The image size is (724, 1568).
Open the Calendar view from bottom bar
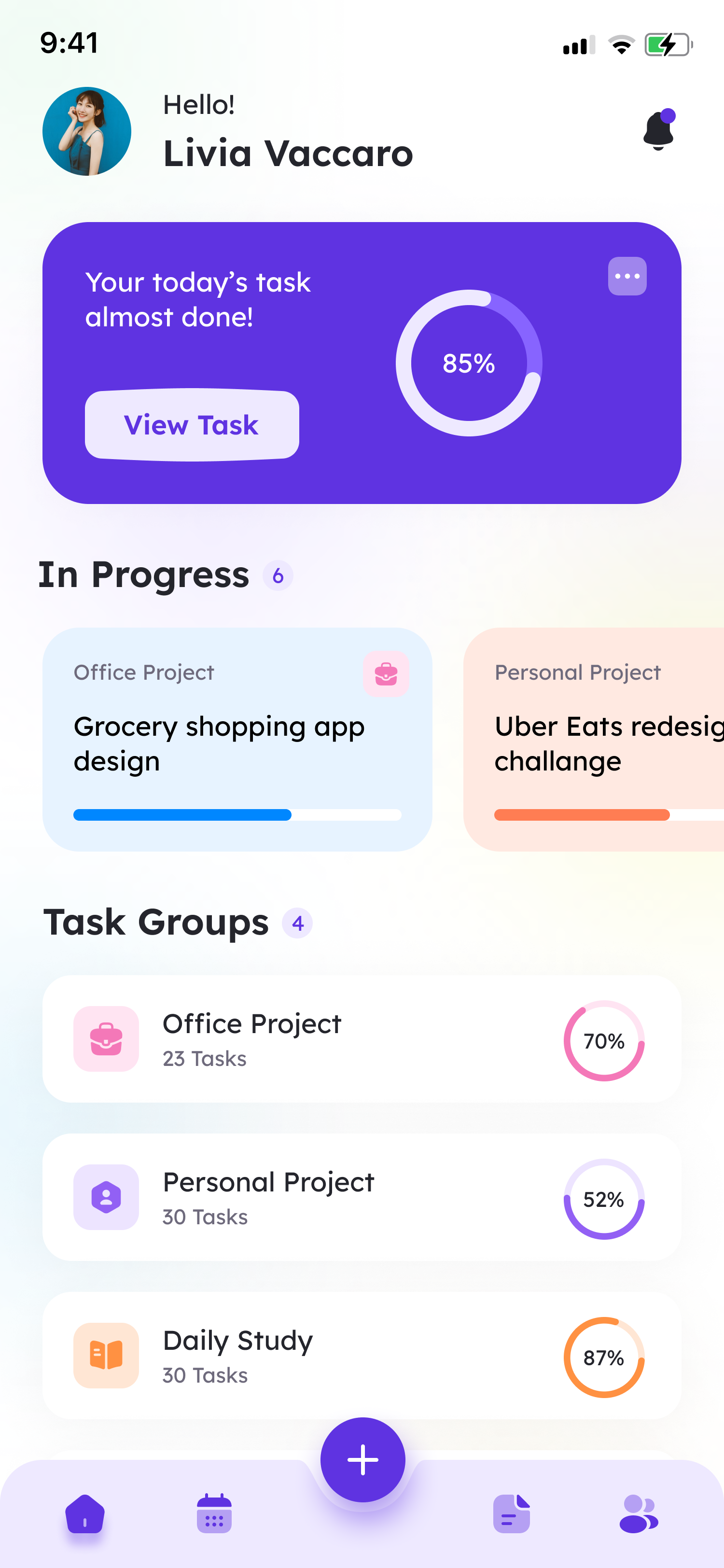tap(214, 1515)
